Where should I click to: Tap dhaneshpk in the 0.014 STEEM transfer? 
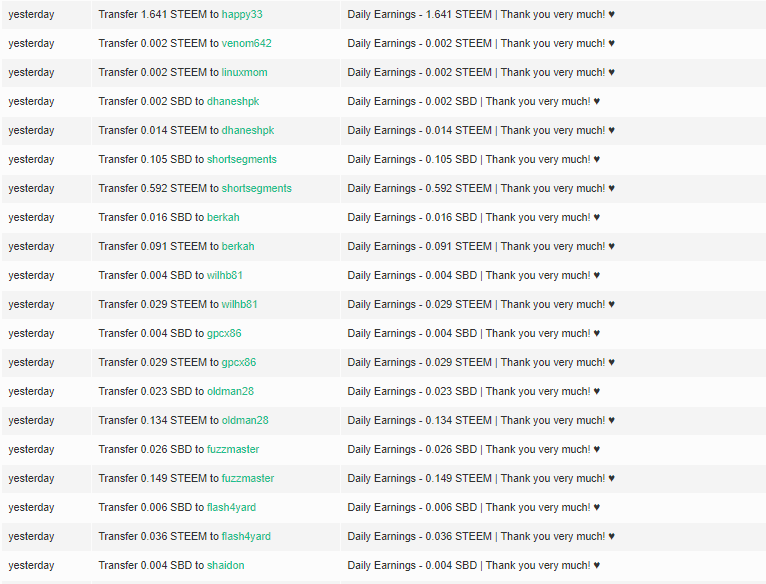(x=248, y=130)
